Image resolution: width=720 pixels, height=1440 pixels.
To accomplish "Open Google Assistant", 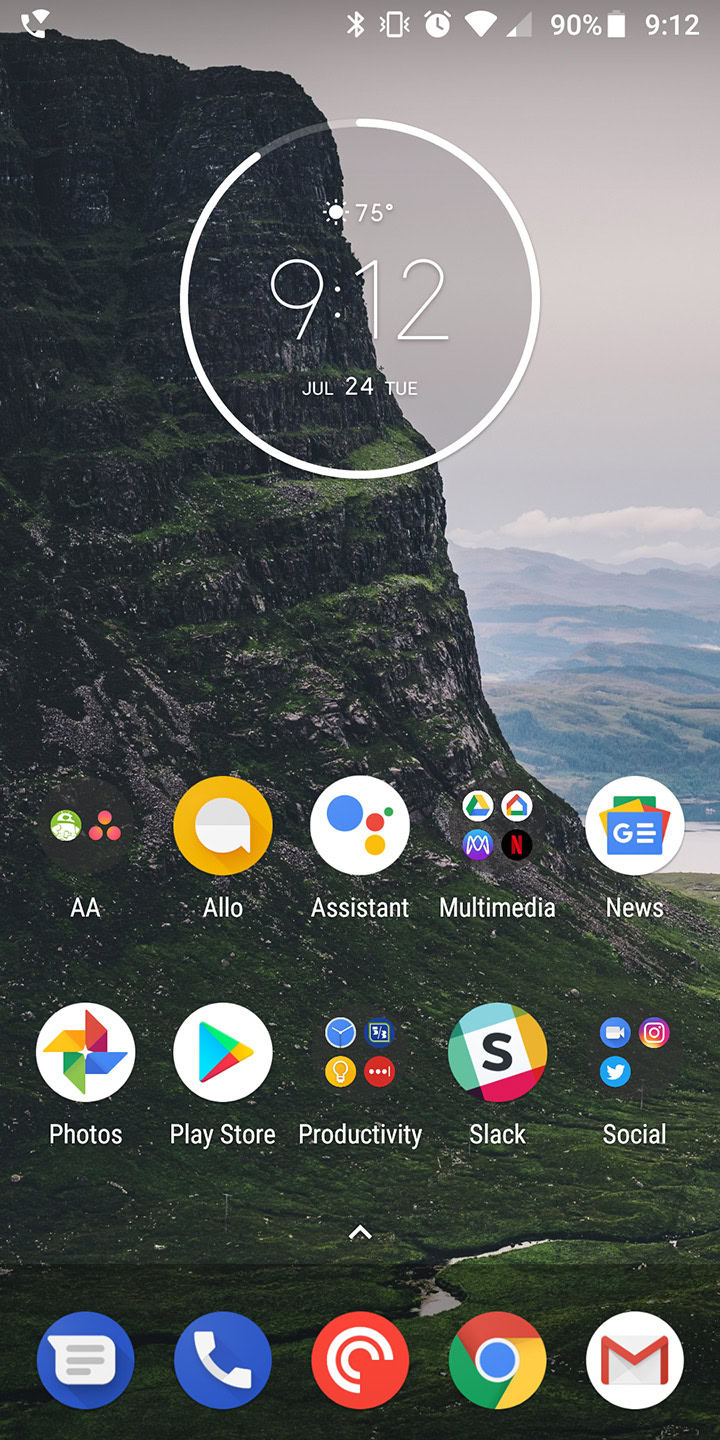I will tap(360, 826).
